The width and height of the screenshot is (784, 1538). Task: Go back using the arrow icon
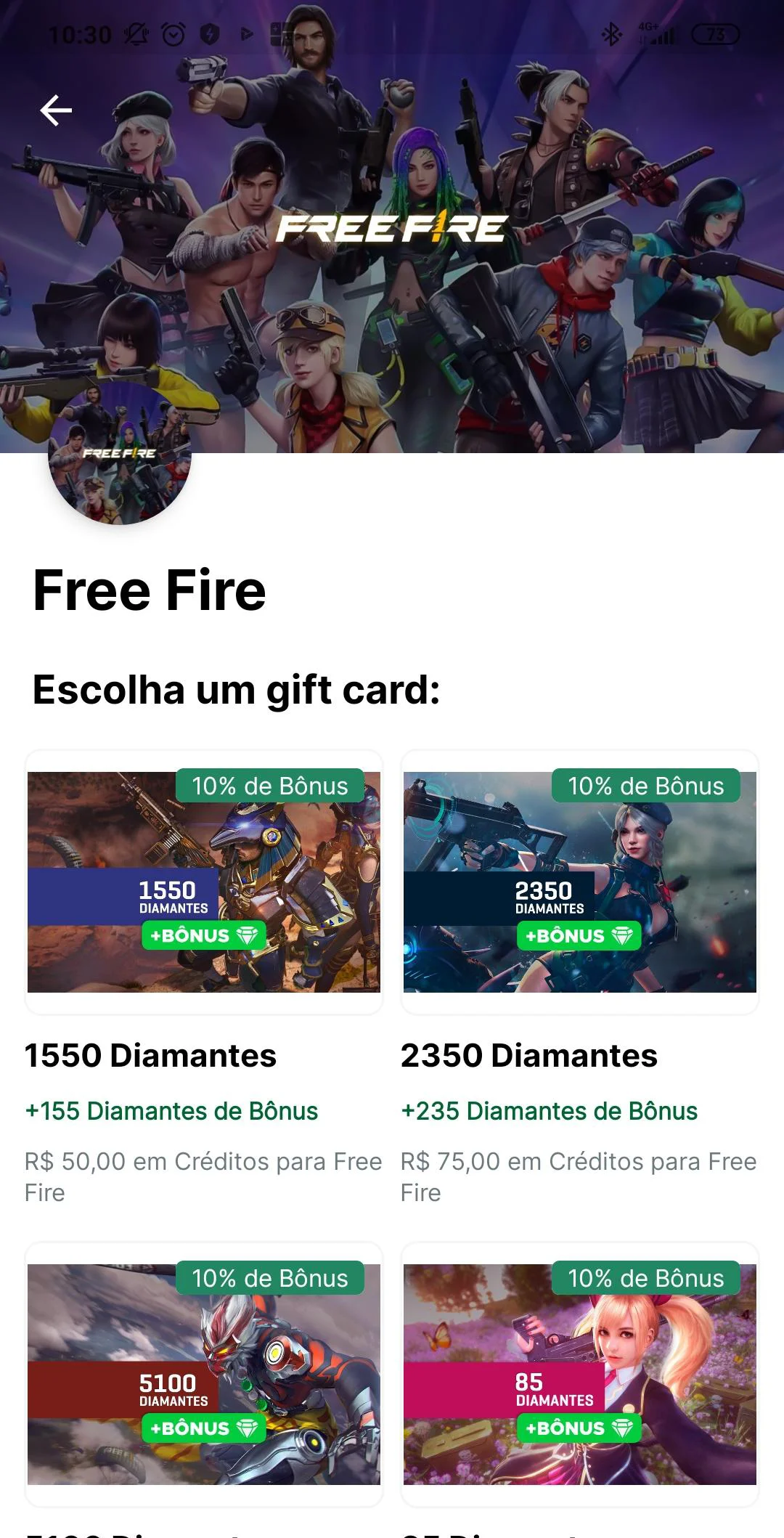click(x=56, y=111)
